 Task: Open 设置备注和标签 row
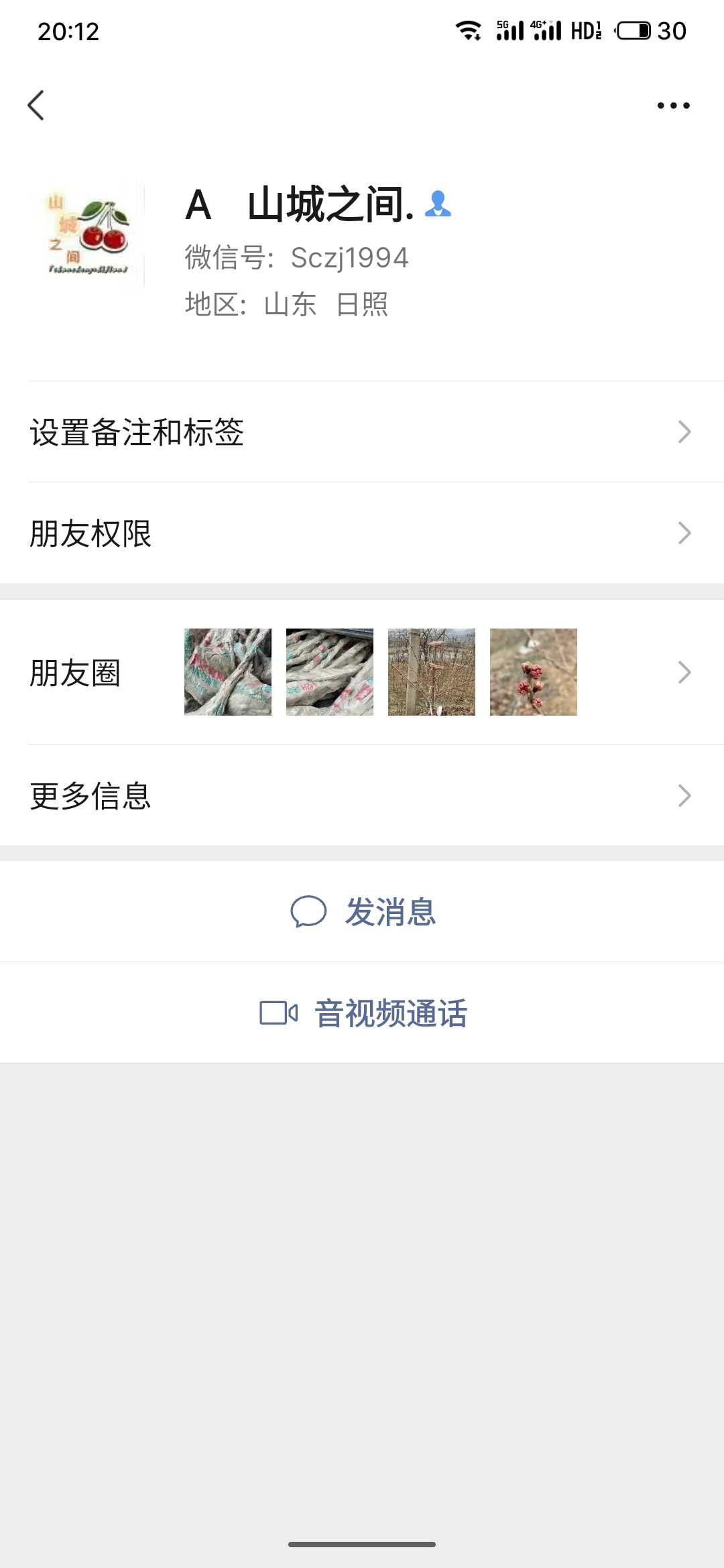point(362,432)
